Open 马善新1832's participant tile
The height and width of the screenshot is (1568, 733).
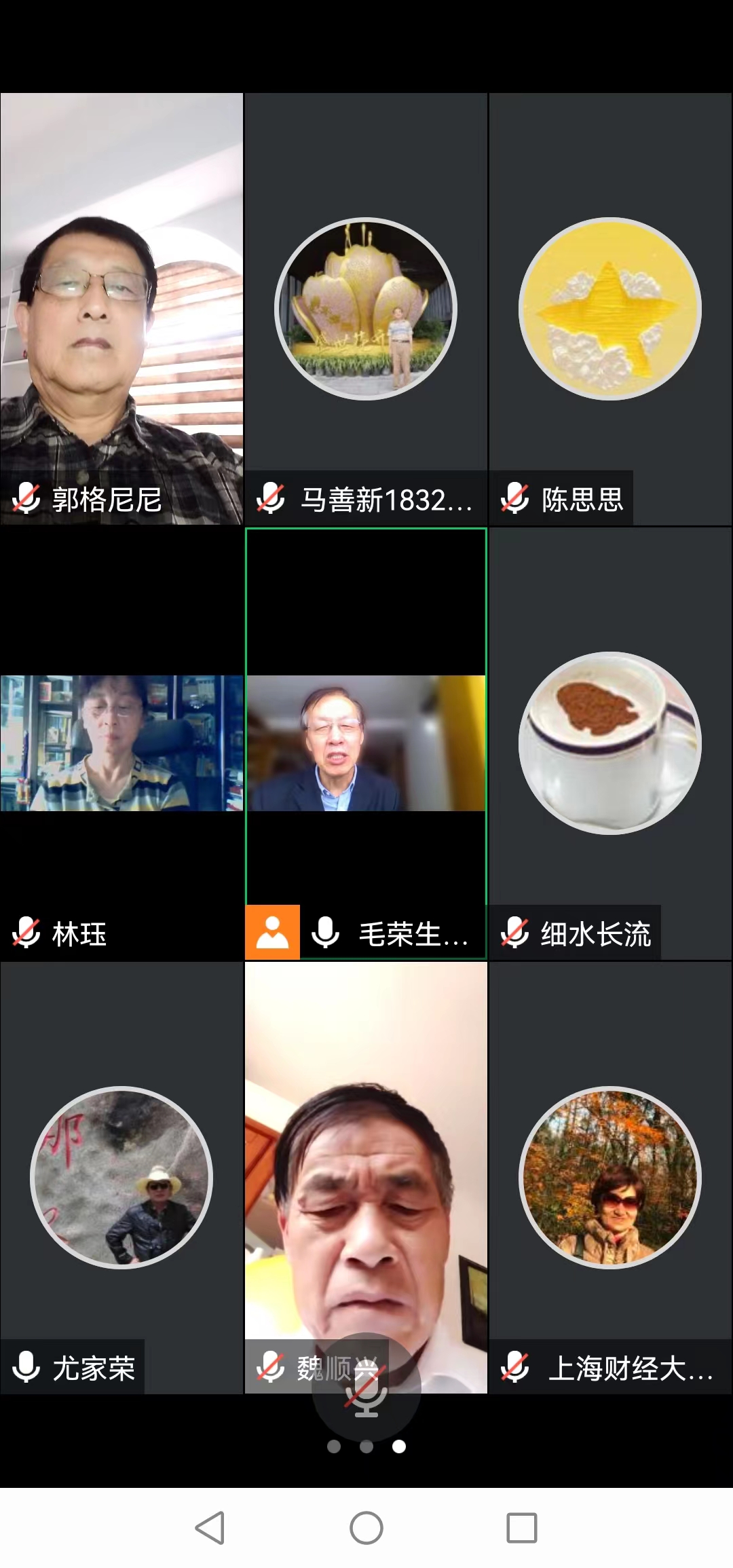coord(366,309)
